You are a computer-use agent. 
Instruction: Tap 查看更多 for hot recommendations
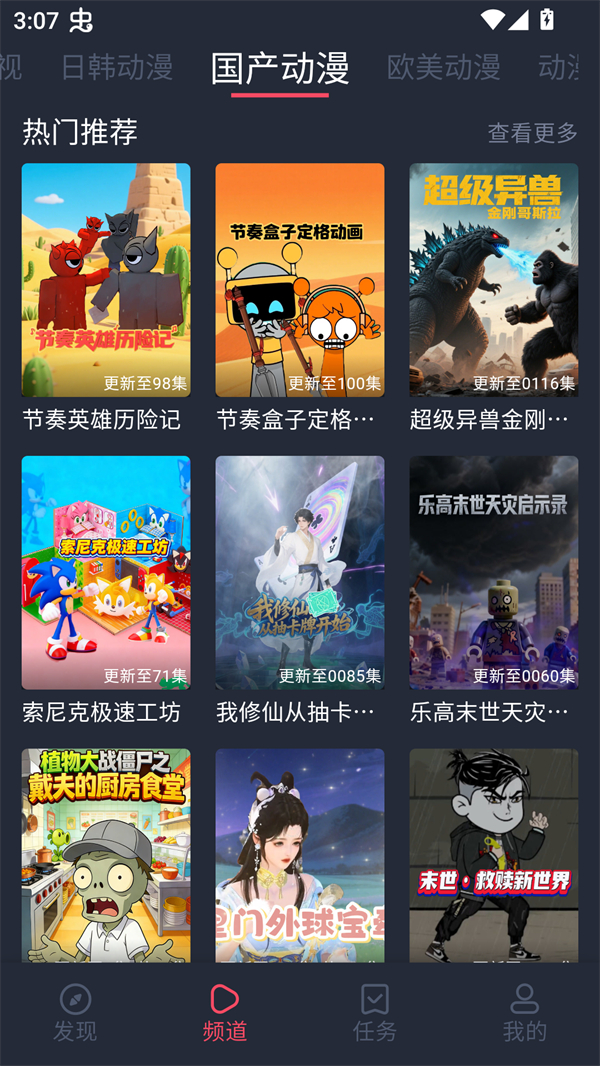coord(532,132)
